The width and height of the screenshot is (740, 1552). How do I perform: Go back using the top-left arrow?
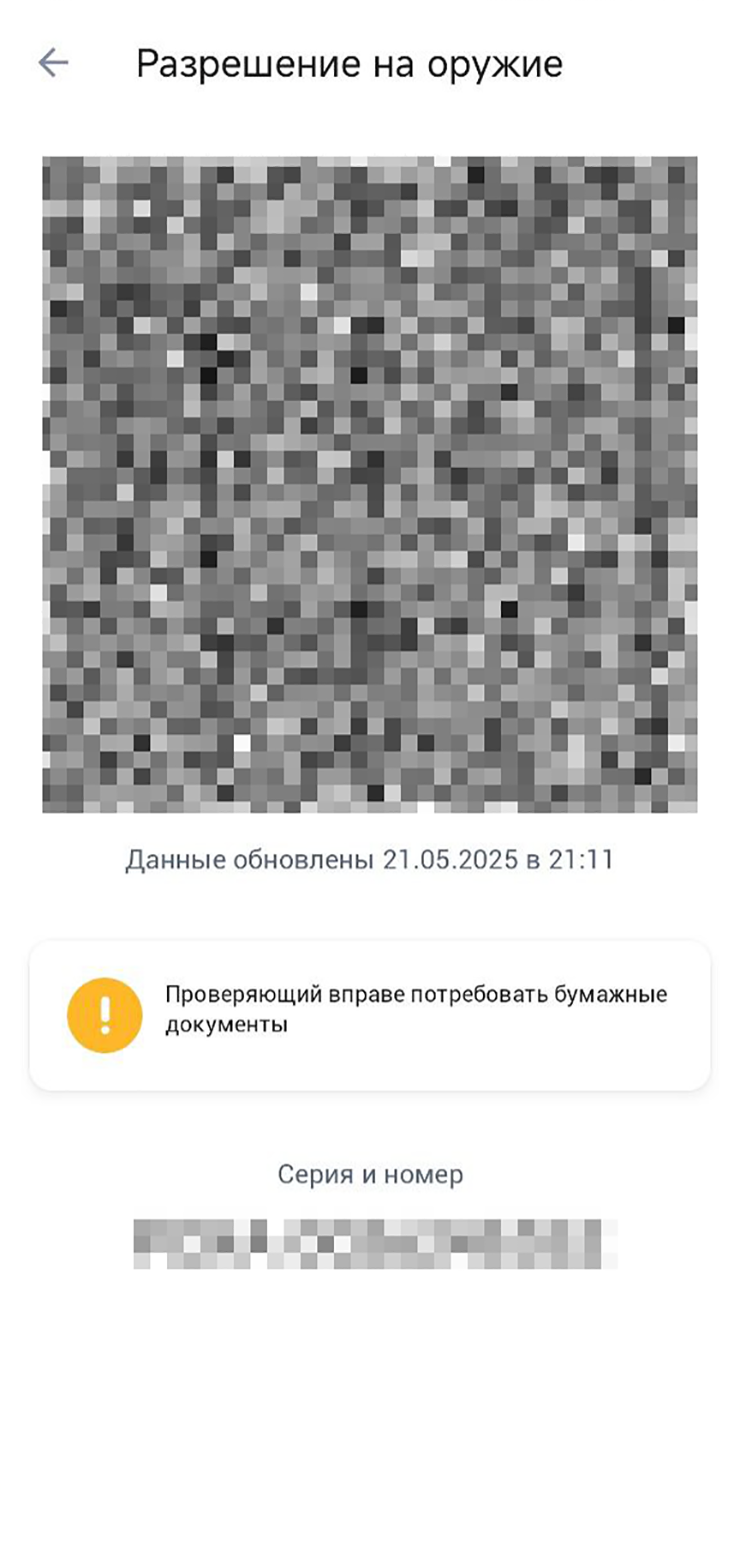[x=53, y=63]
